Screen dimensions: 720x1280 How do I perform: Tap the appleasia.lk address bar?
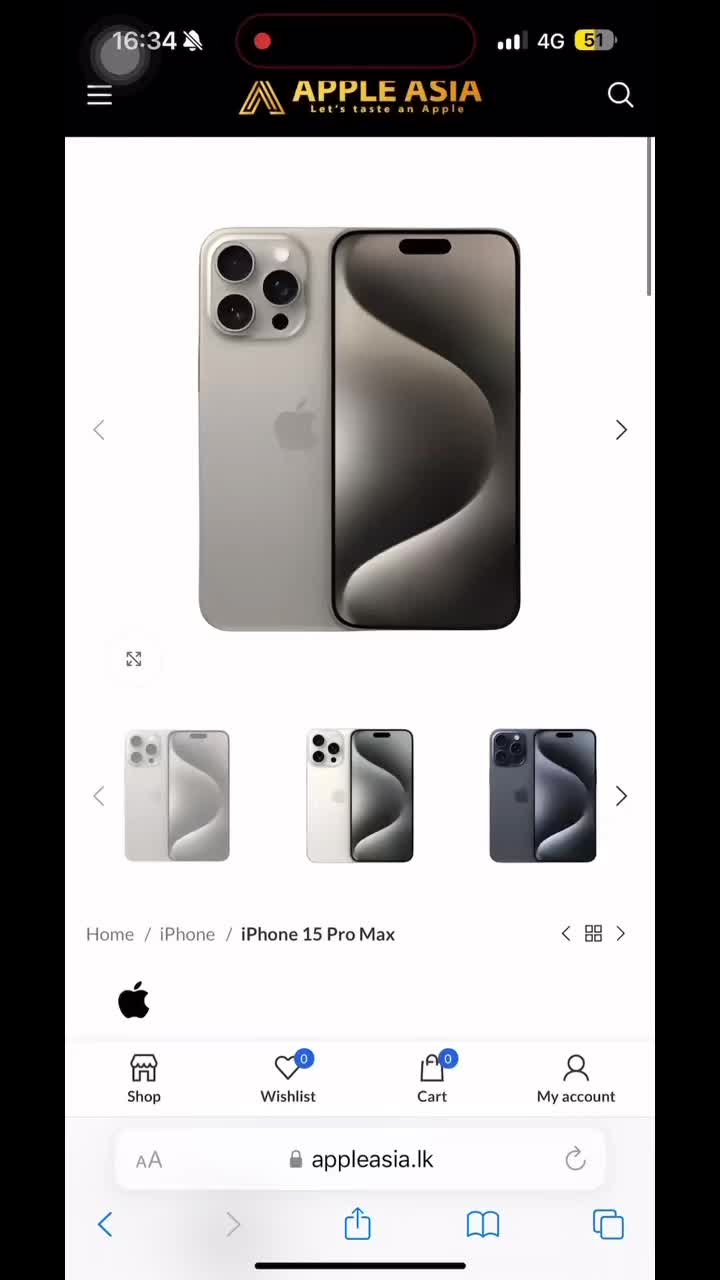pos(372,1159)
